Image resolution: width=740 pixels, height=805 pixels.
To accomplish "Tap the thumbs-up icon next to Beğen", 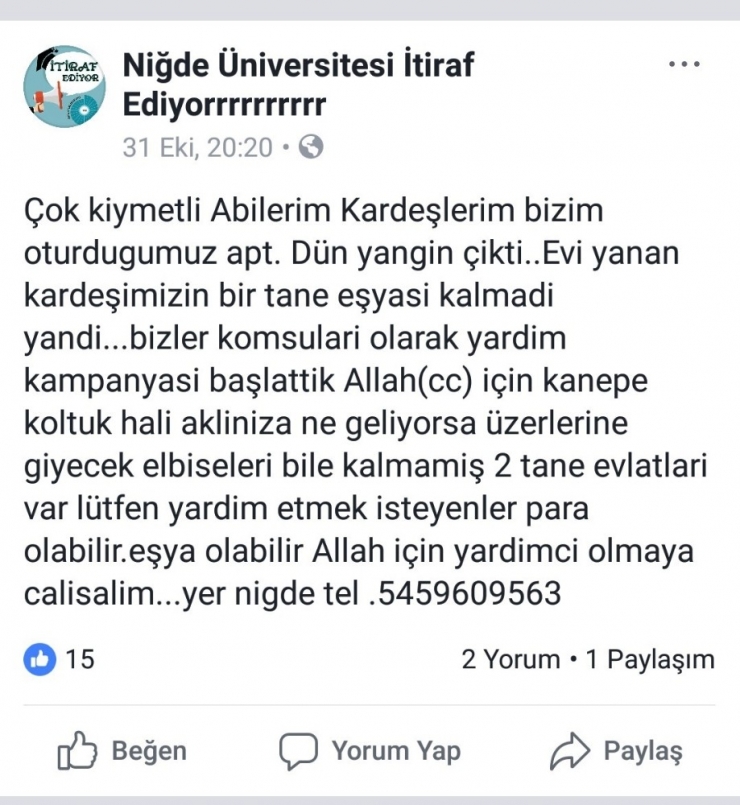I will click(78, 749).
